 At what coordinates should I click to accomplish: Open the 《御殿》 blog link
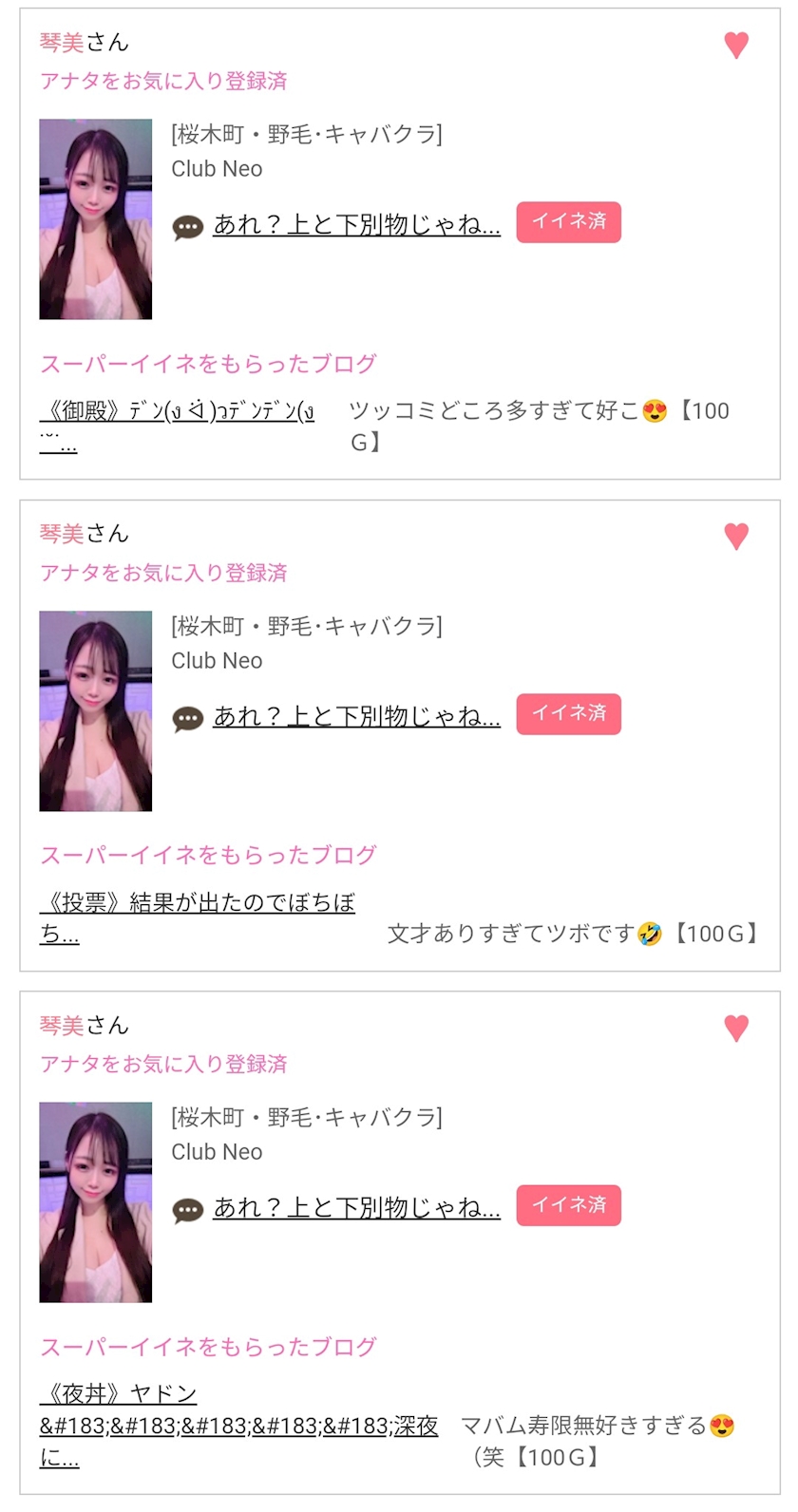click(177, 425)
